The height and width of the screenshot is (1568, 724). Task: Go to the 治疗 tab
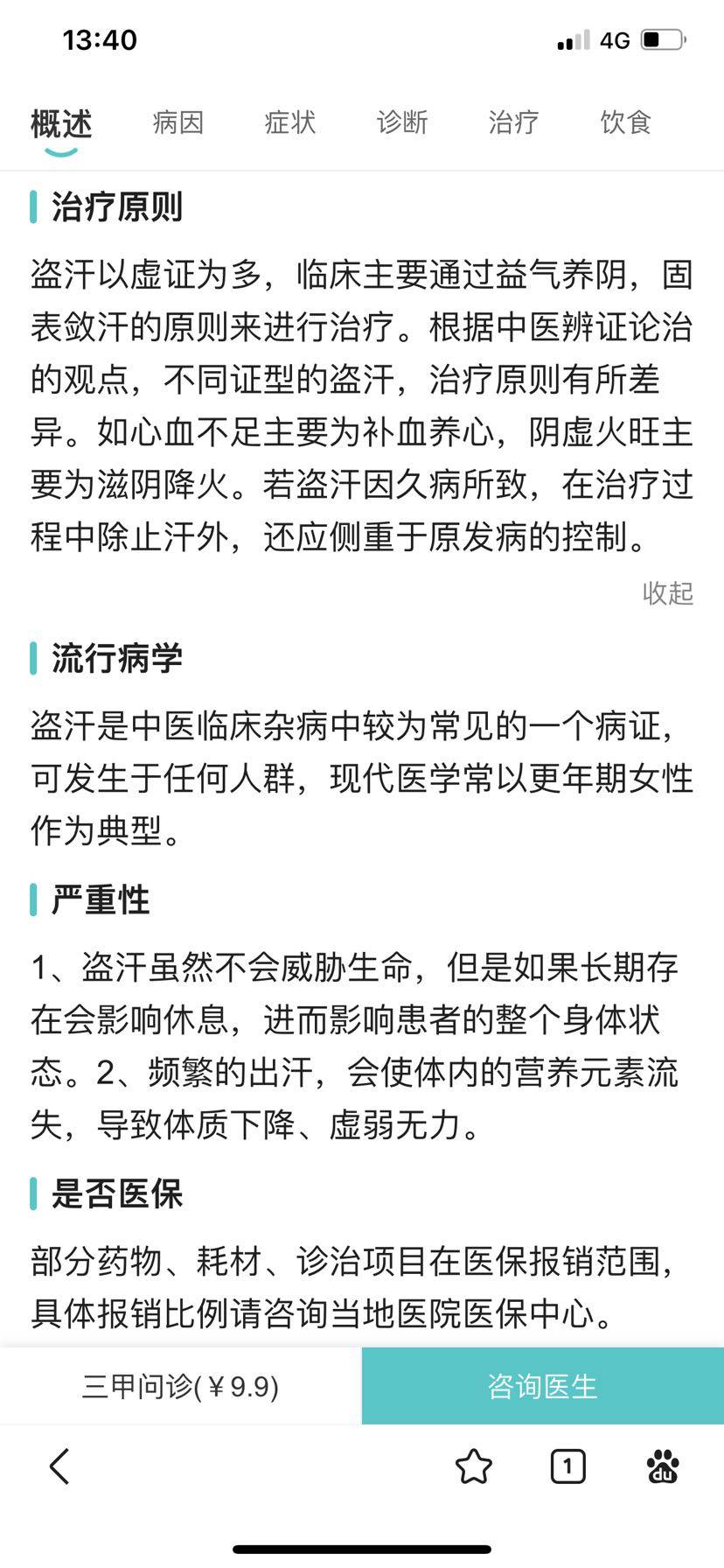pos(513,122)
